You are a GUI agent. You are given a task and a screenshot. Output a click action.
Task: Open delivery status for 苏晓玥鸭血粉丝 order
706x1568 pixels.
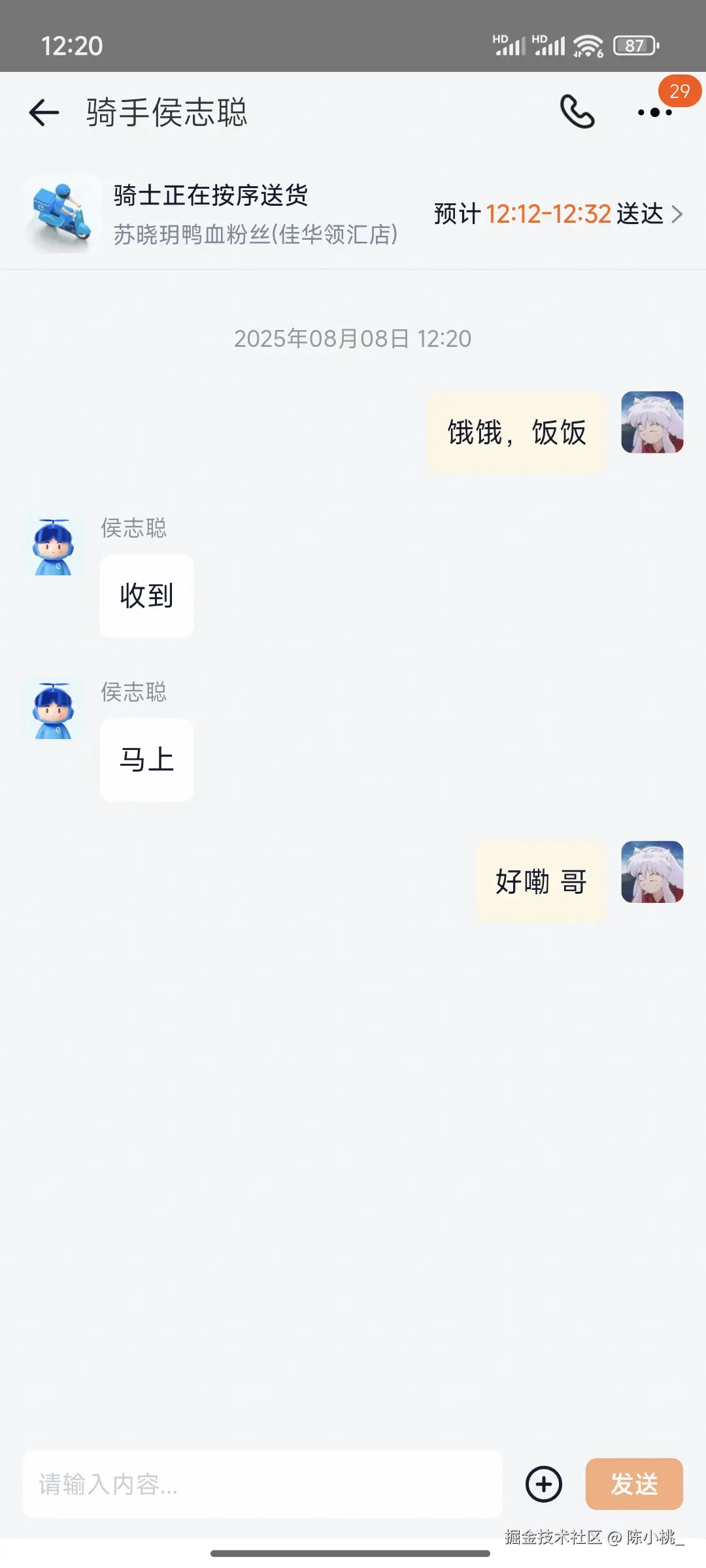353,214
